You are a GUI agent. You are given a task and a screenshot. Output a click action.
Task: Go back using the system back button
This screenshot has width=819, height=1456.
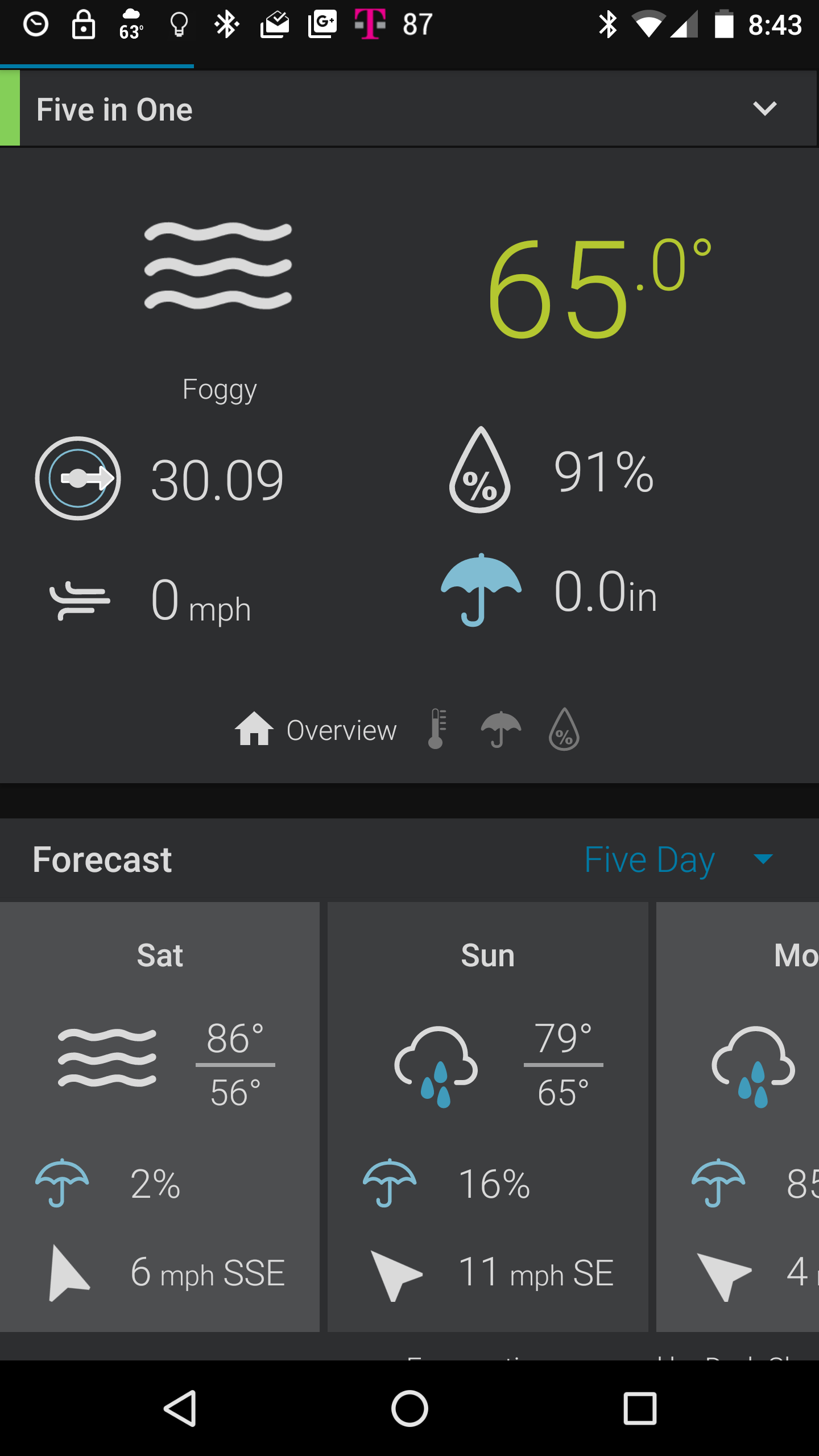(180, 1408)
